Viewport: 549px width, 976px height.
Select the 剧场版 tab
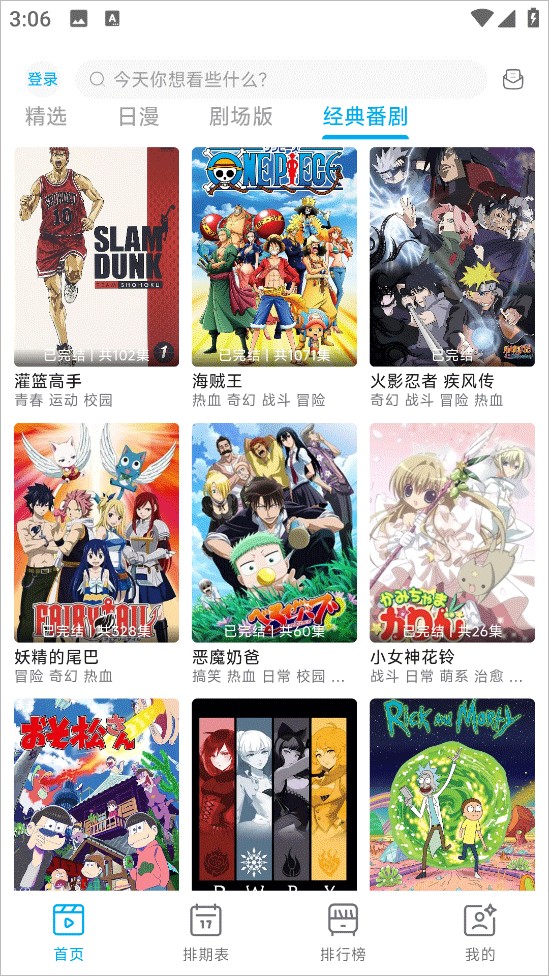(x=240, y=116)
